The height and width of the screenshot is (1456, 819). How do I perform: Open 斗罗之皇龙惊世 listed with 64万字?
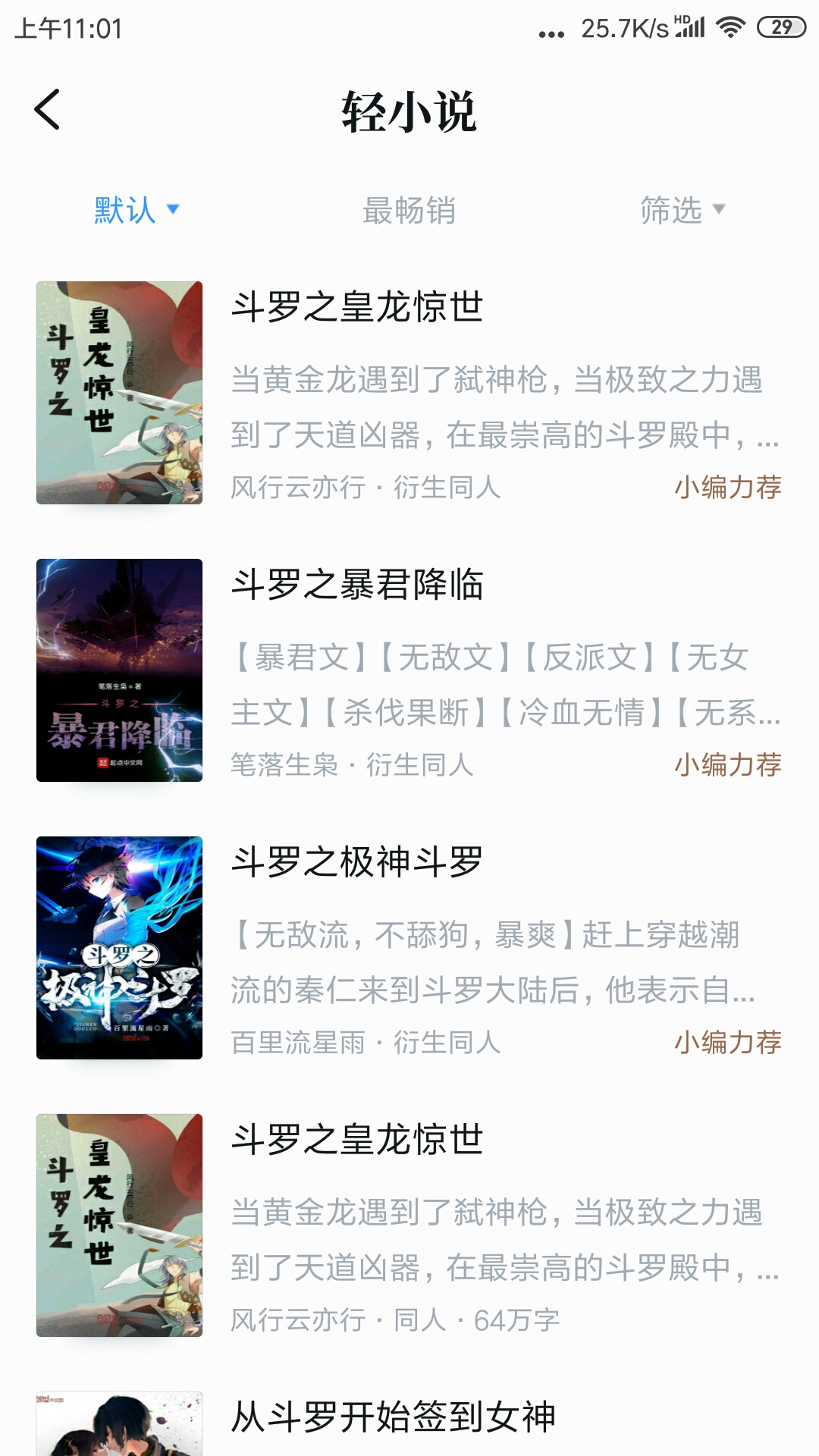tap(356, 1140)
